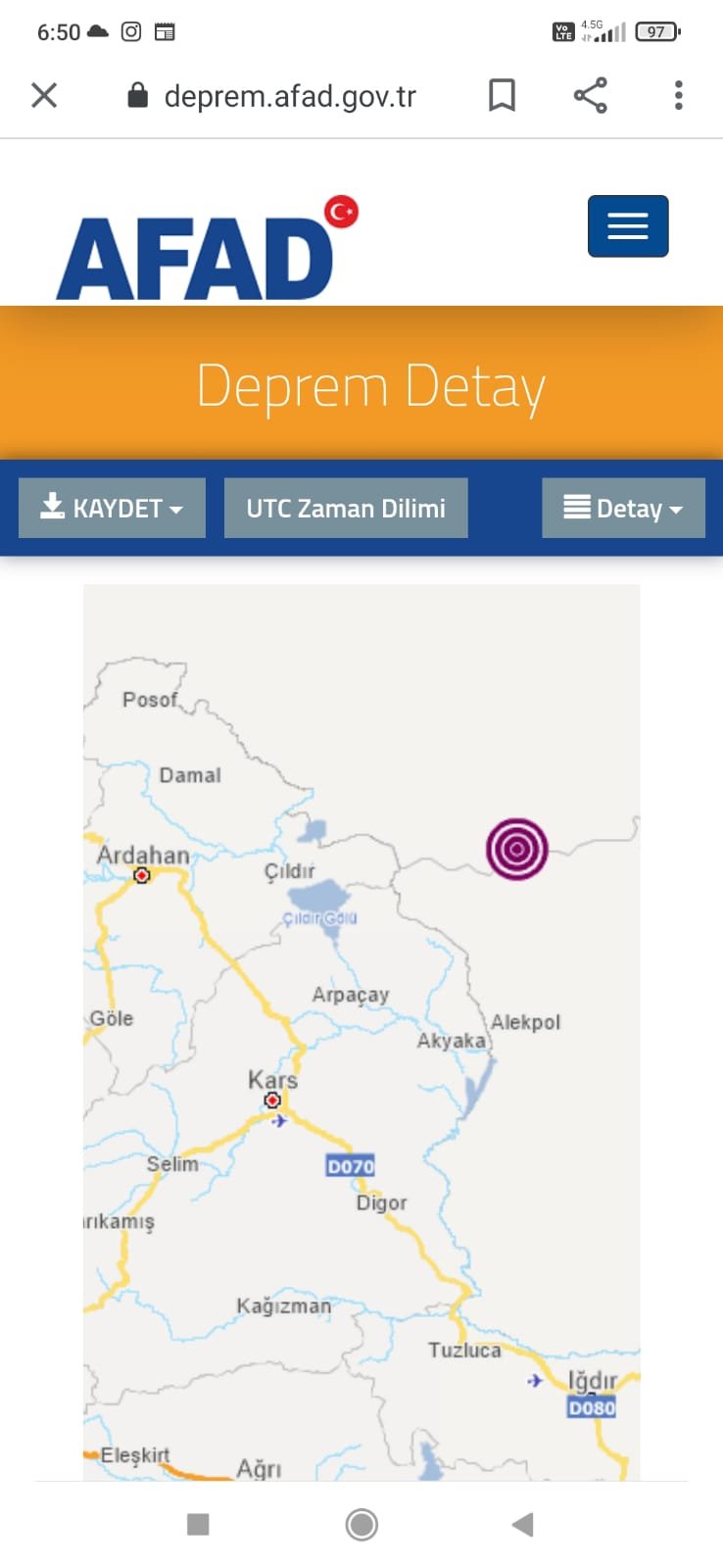Go to the home screen
This screenshot has height=1568, width=723.
click(361, 1524)
